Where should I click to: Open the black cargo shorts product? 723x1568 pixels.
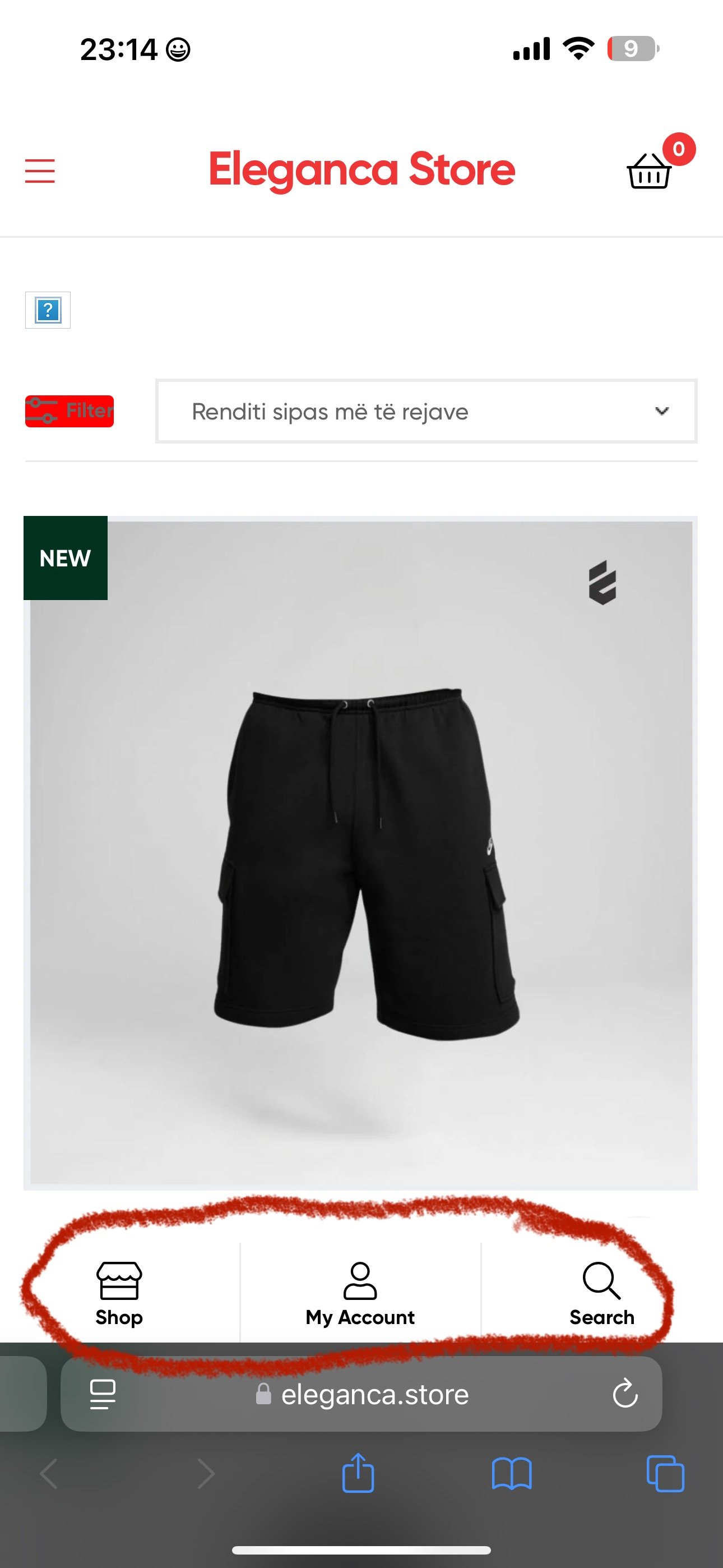pyautogui.click(x=361, y=852)
